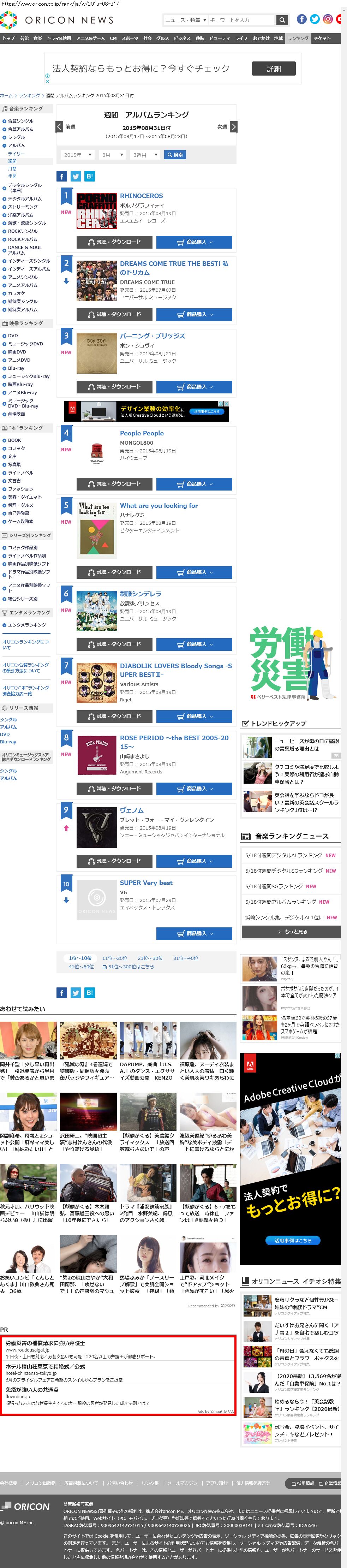
Task: Open the 2015年 year dropdown
Action: pyautogui.click(x=77, y=155)
